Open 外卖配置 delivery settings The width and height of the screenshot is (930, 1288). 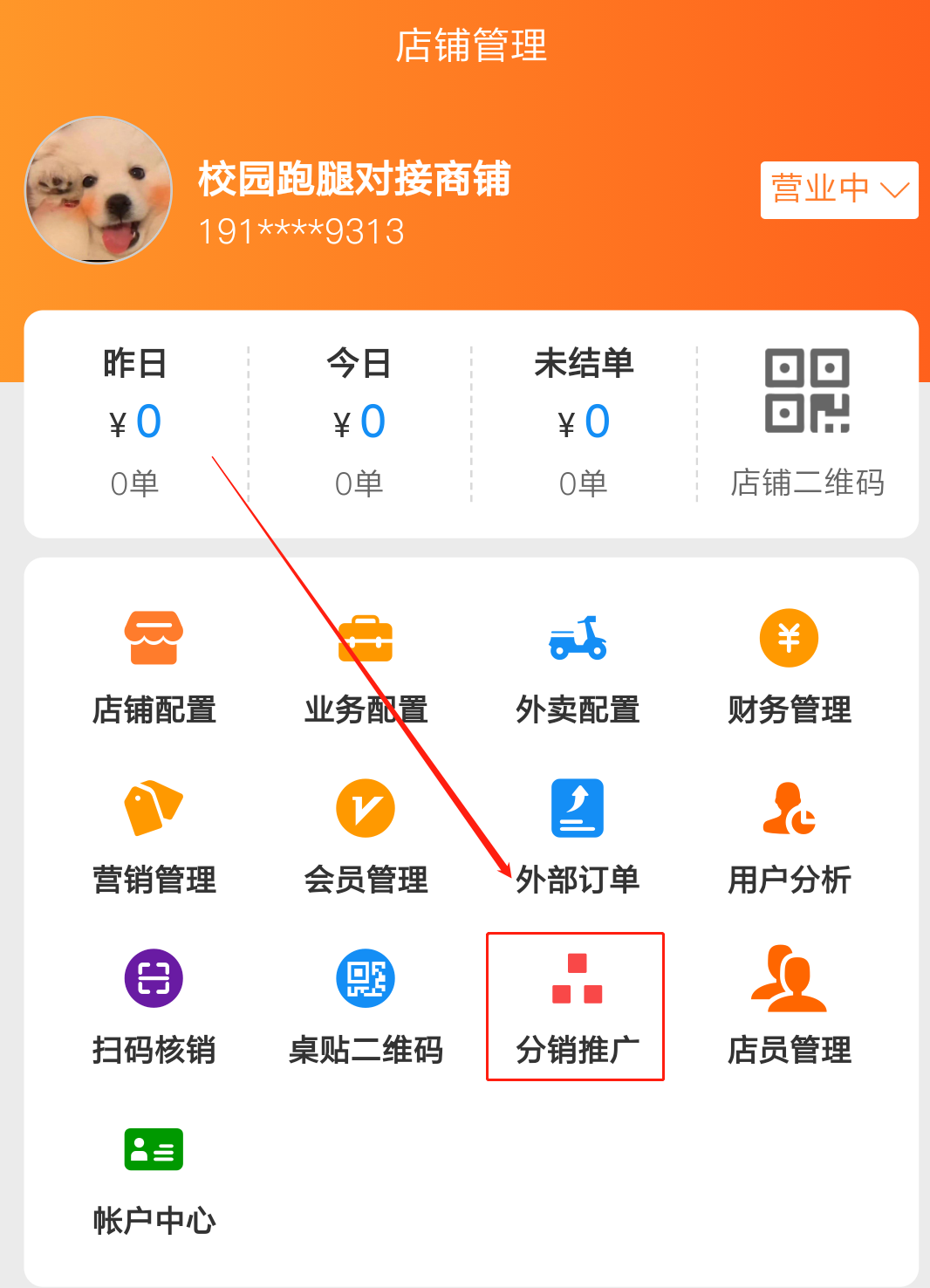(578, 668)
